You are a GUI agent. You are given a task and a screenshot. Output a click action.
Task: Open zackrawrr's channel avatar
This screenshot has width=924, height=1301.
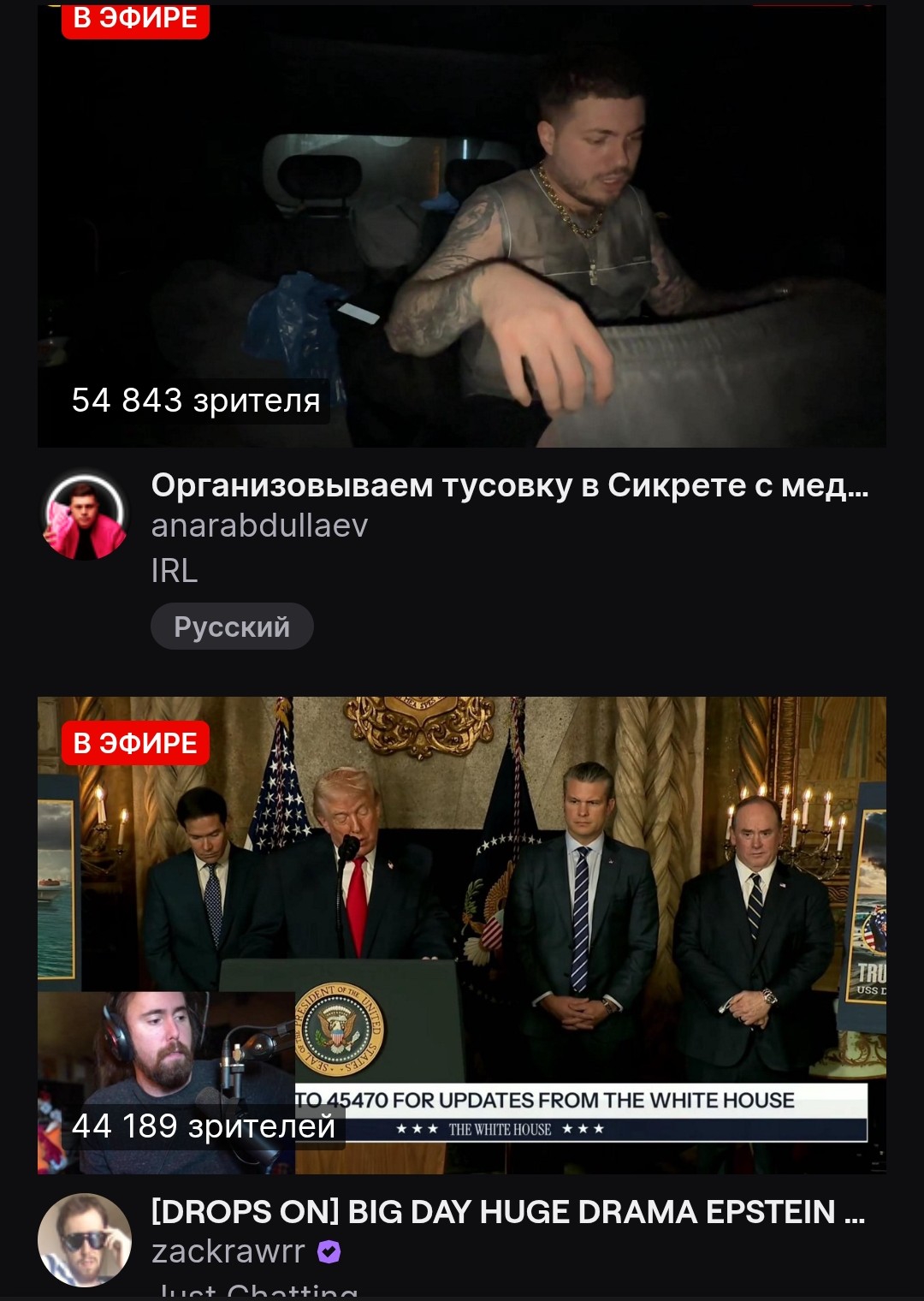[x=85, y=1239]
